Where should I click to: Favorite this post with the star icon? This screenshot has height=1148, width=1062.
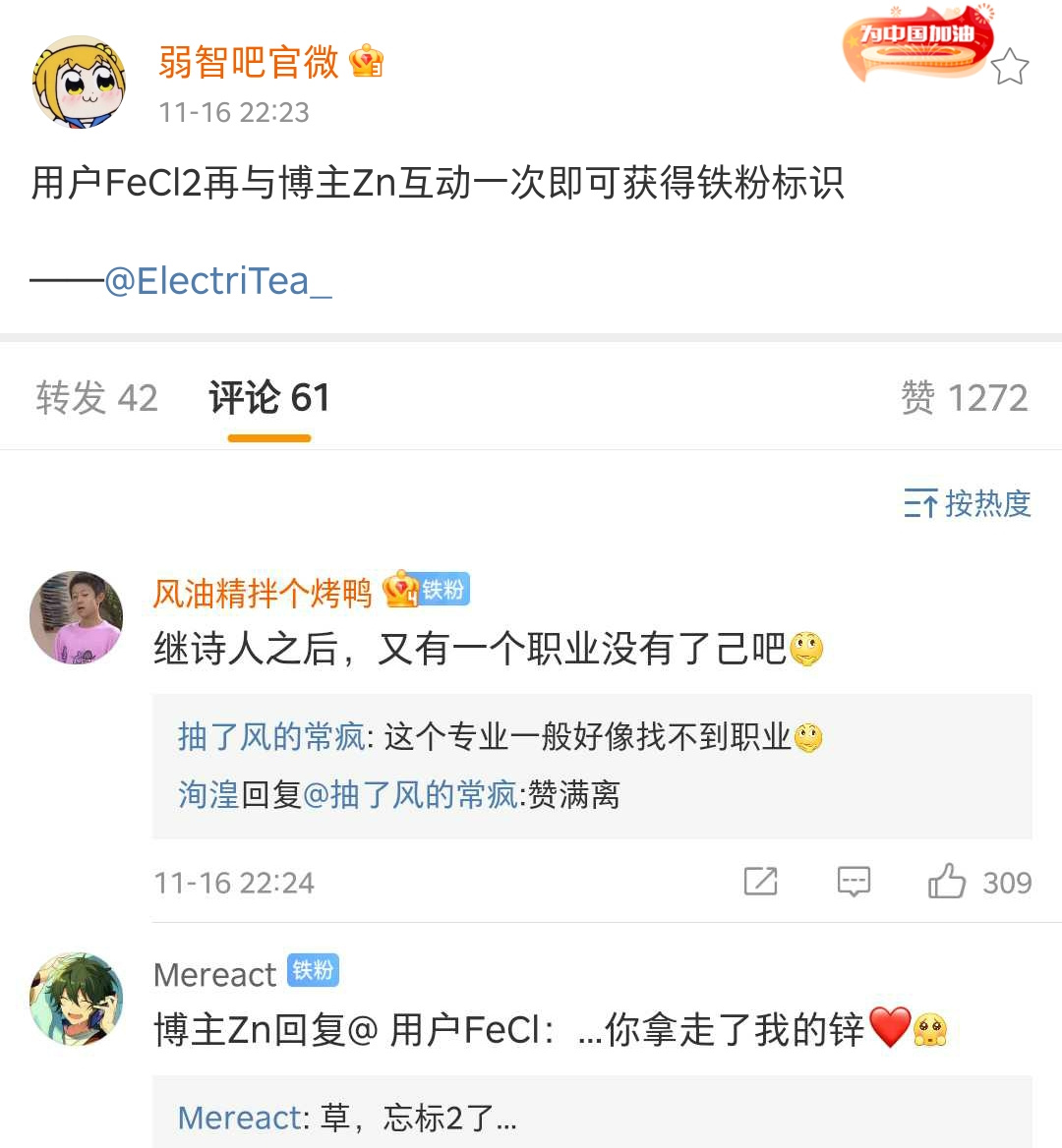(1009, 68)
